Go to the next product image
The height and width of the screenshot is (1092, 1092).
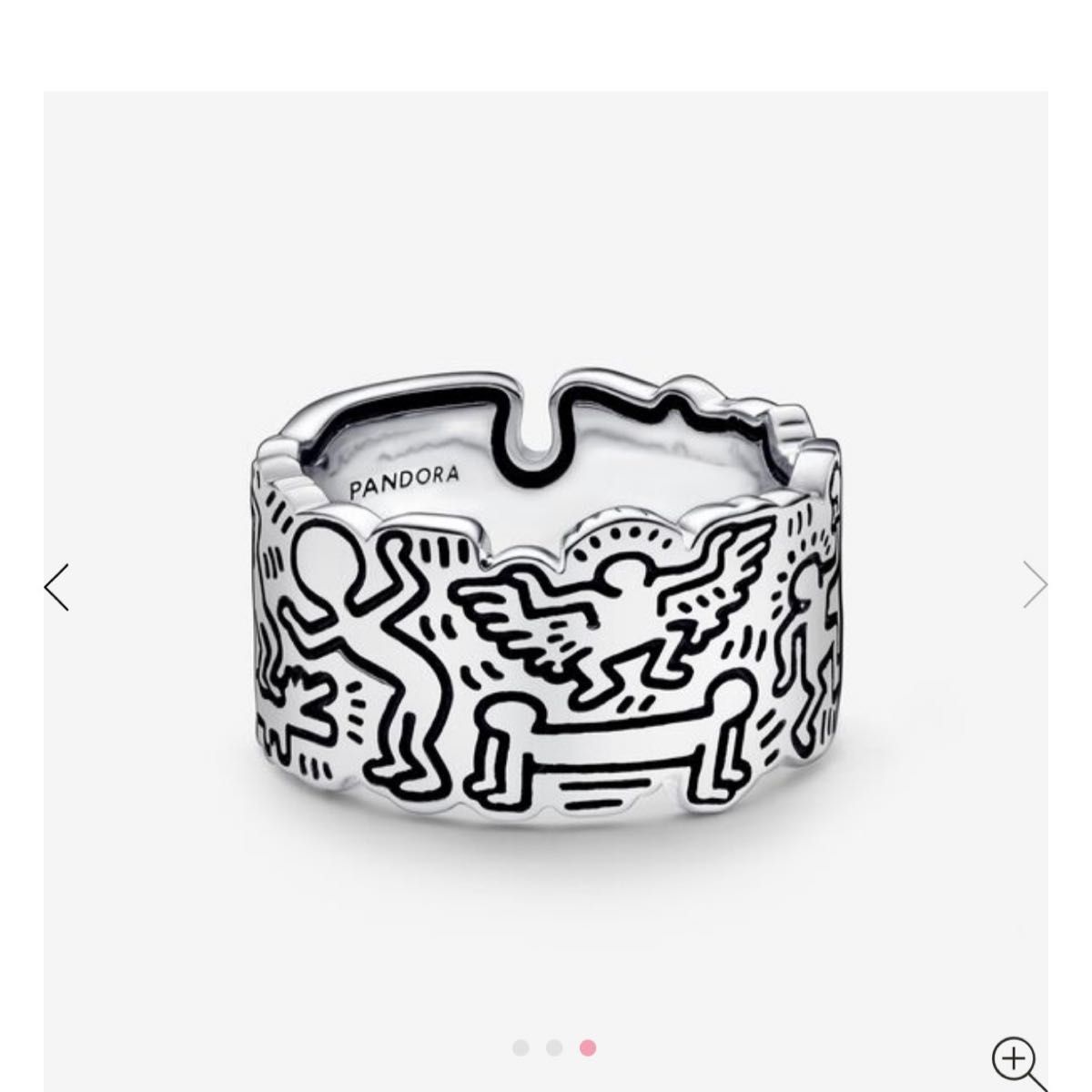(1036, 584)
